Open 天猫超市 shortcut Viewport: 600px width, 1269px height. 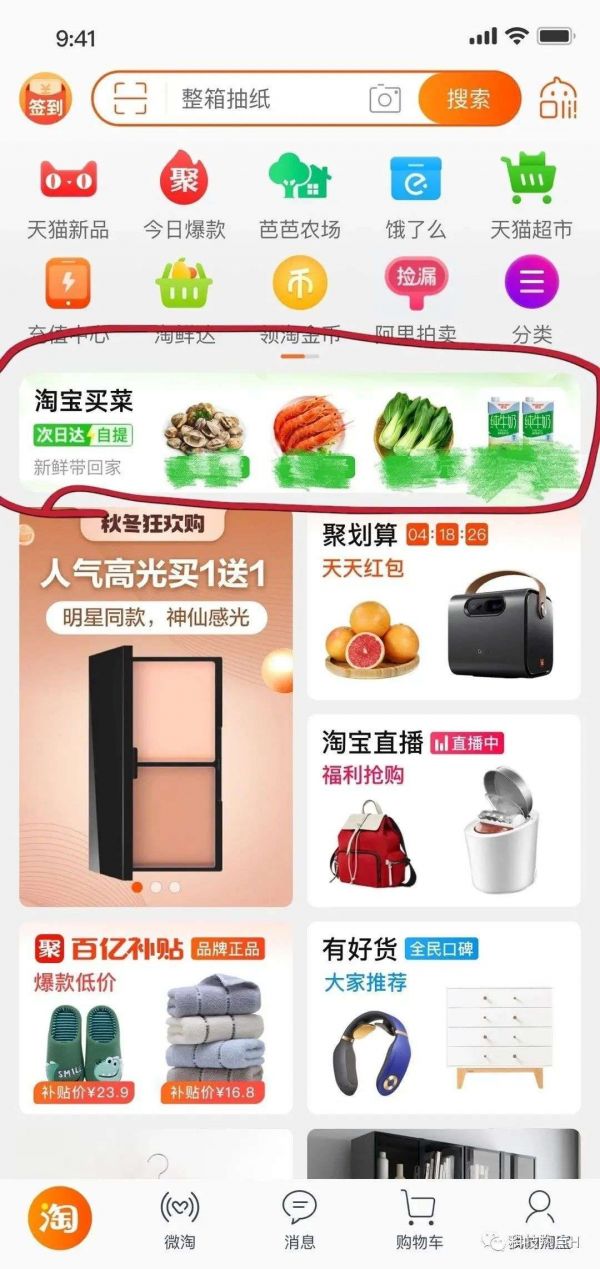coord(531,197)
